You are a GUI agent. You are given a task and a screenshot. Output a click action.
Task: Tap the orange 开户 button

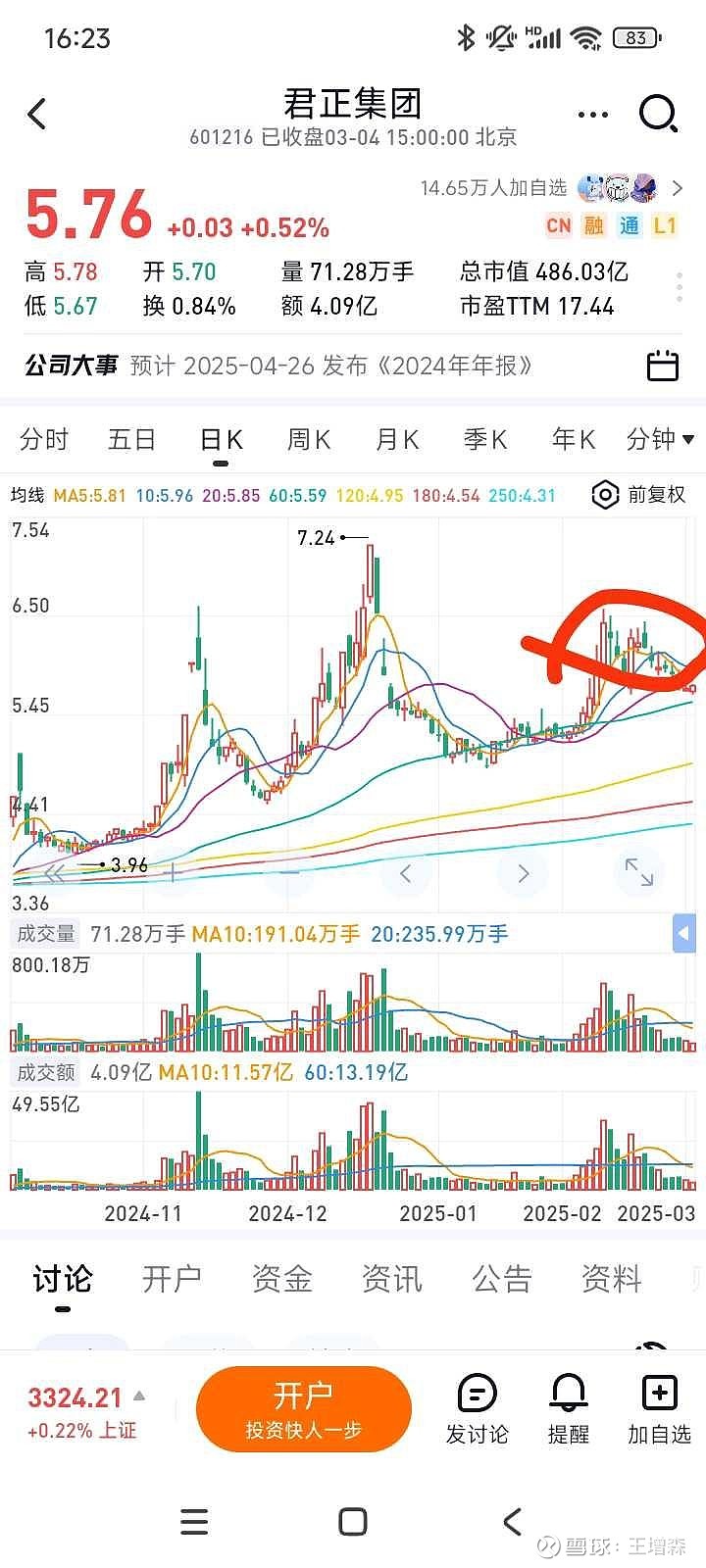303,1408
